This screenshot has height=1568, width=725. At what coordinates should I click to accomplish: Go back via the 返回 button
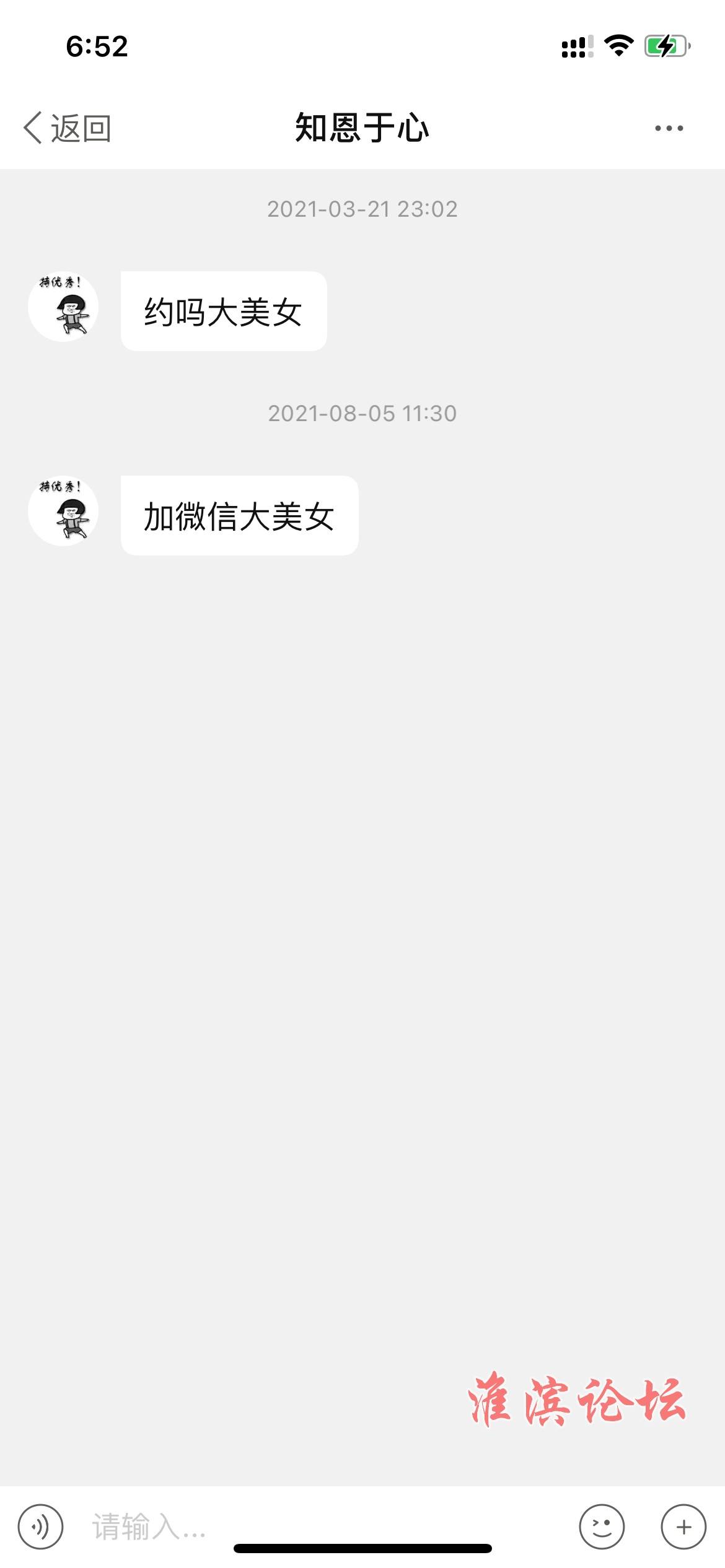[x=67, y=128]
